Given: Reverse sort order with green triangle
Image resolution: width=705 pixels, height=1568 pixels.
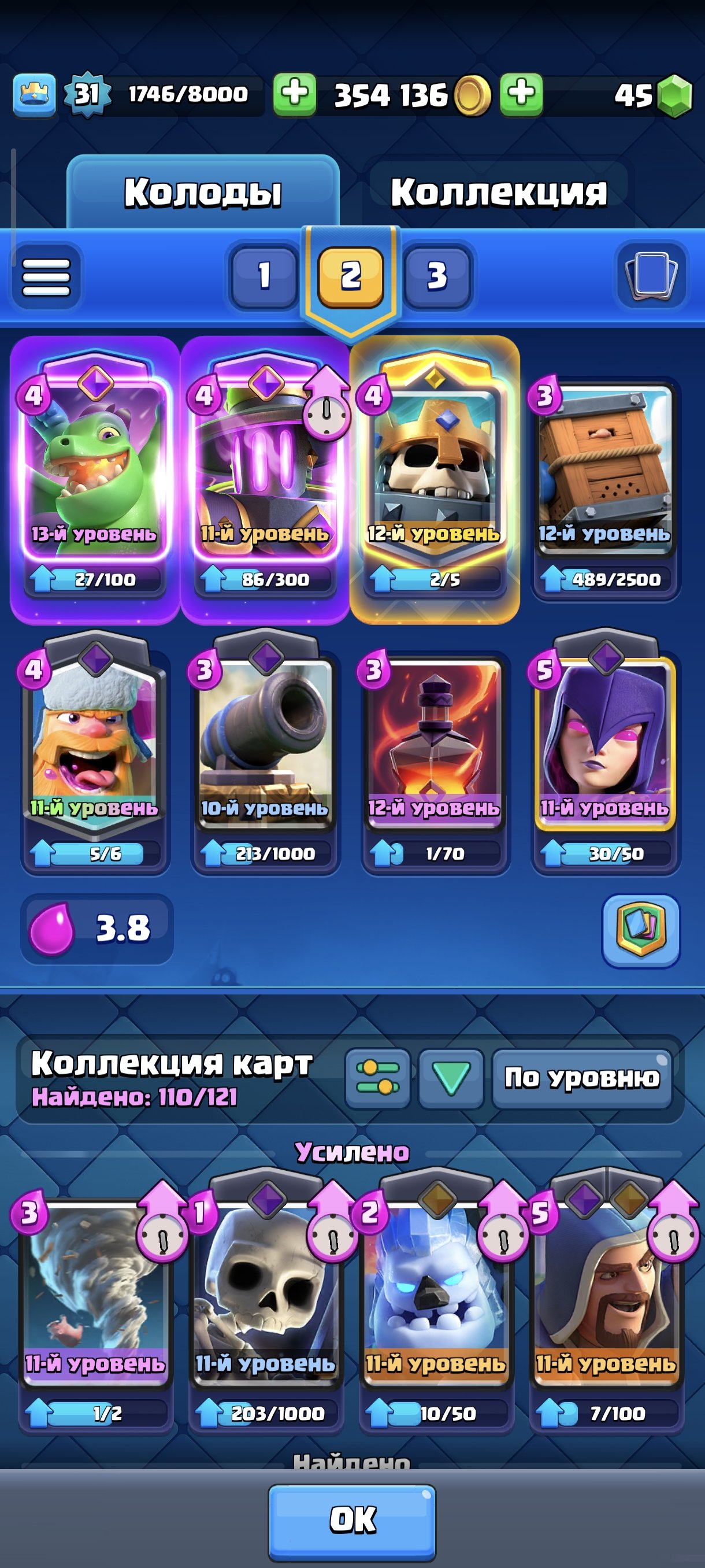Looking at the screenshot, I should (x=451, y=1078).
